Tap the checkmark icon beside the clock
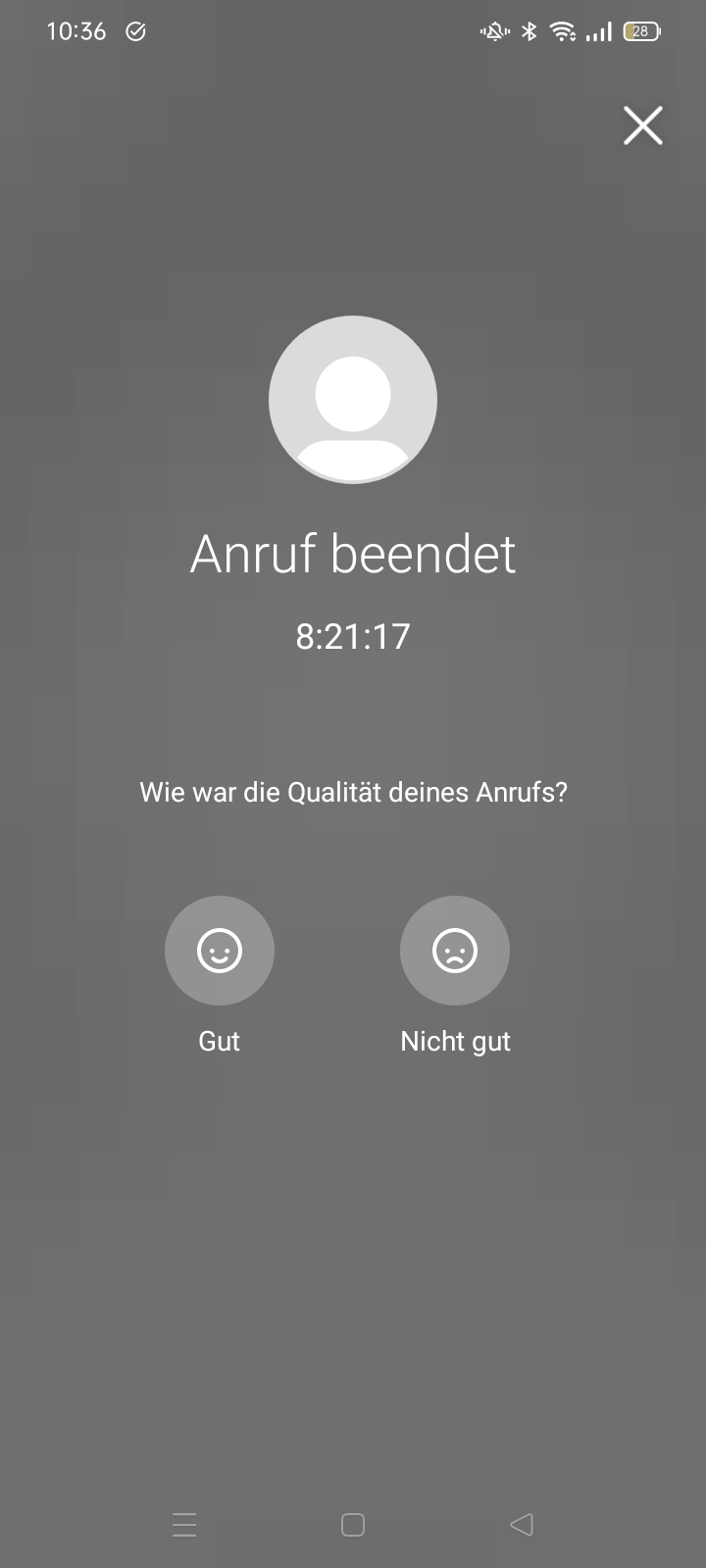This screenshot has width=706, height=1568. coord(134,30)
